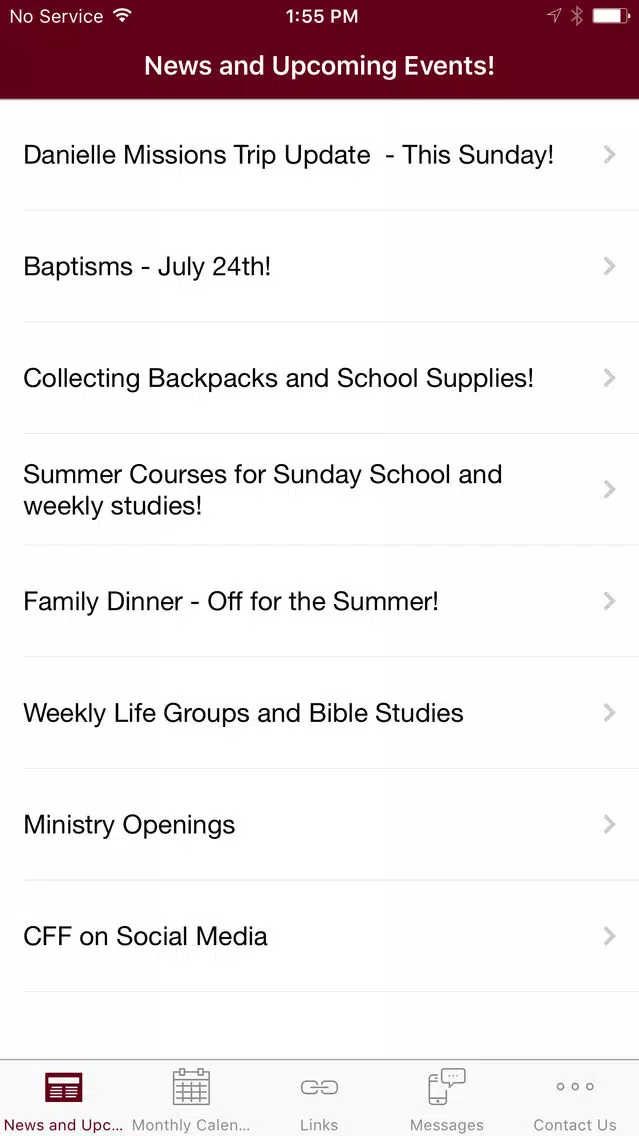This screenshot has width=639, height=1136.
Task: Open the Ministry Openings row
Action: pos(320,824)
